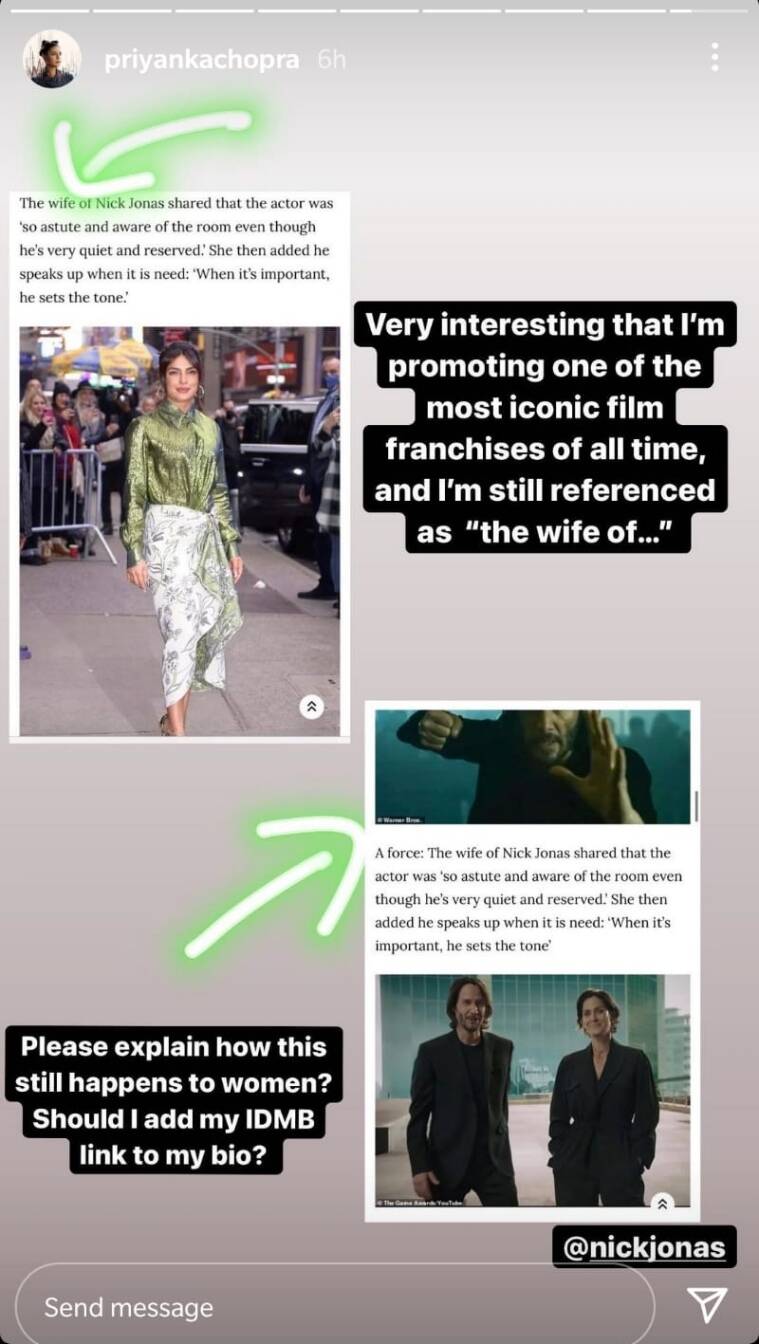Open priyankachopra's profile picture
Screen dimensions: 759x1344
(51, 60)
